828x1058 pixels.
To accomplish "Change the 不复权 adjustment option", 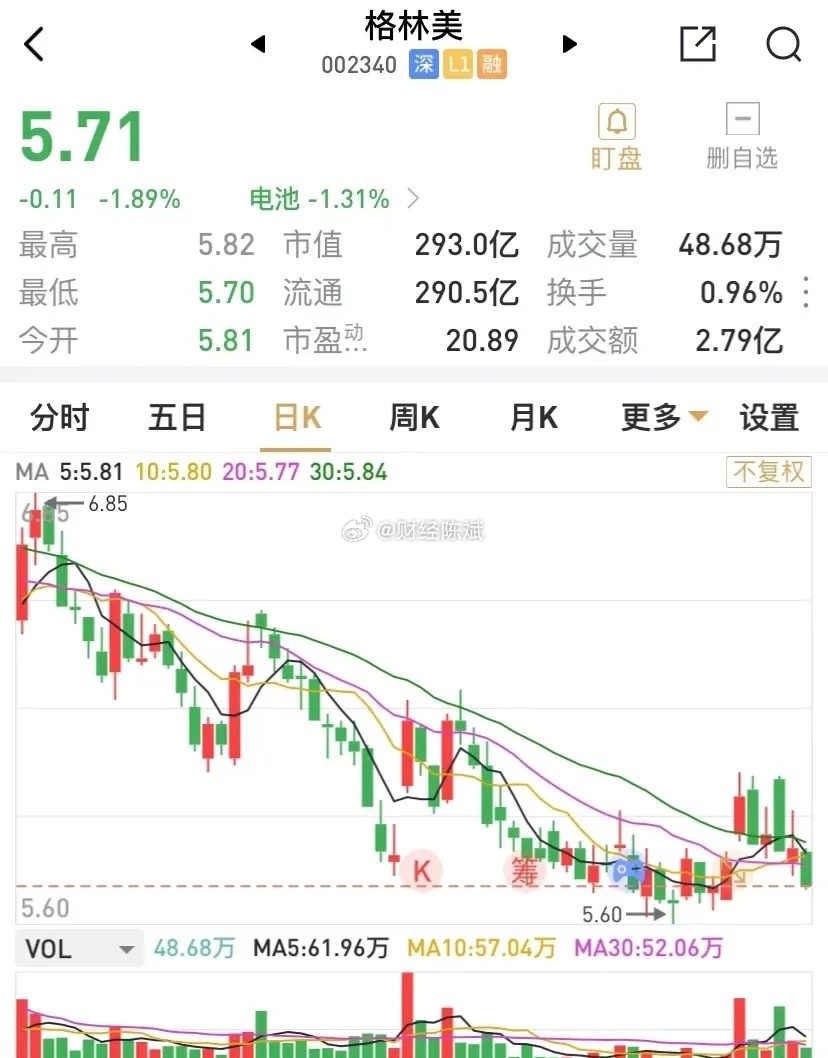I will coord(768,471).
